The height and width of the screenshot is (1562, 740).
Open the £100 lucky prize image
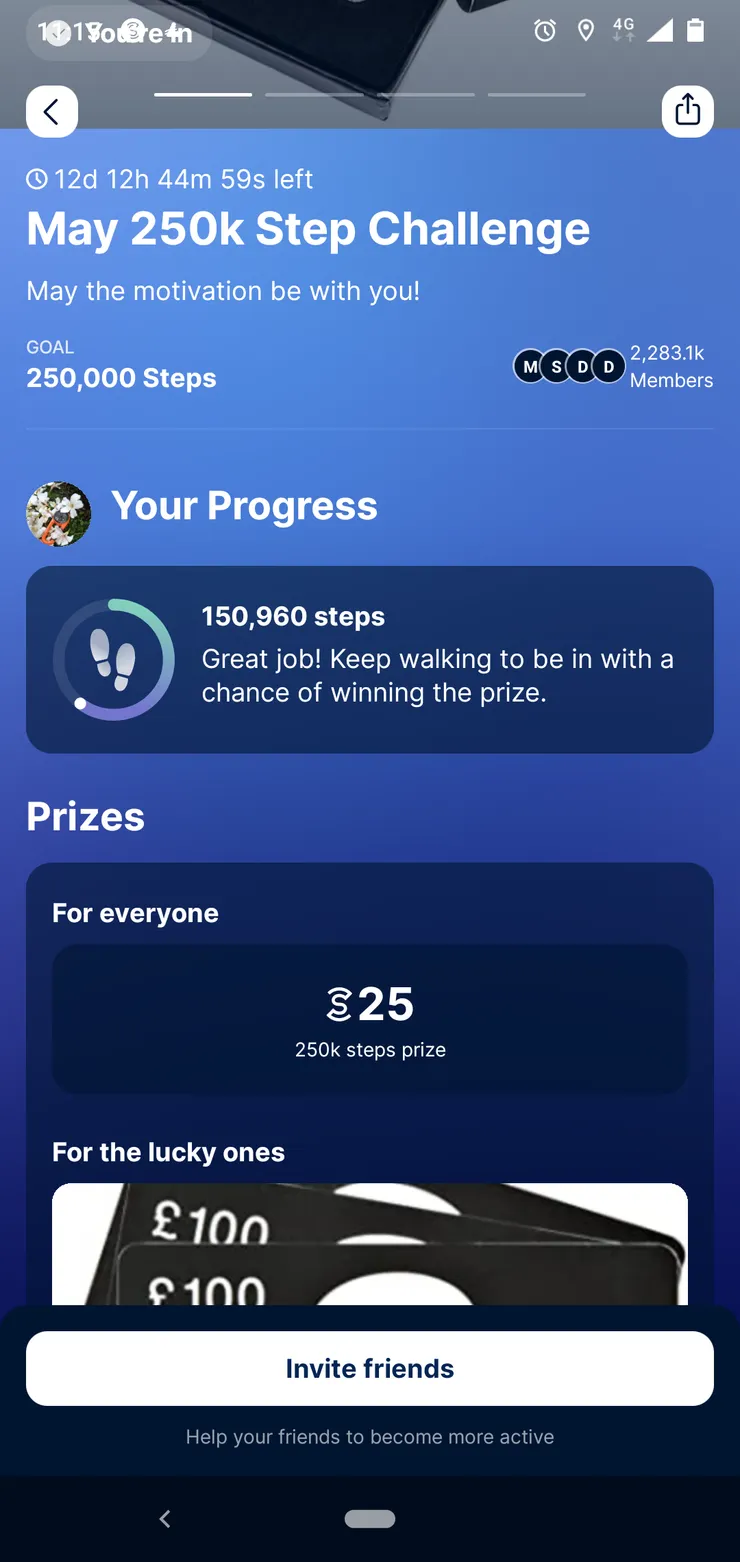[370, 1244]
